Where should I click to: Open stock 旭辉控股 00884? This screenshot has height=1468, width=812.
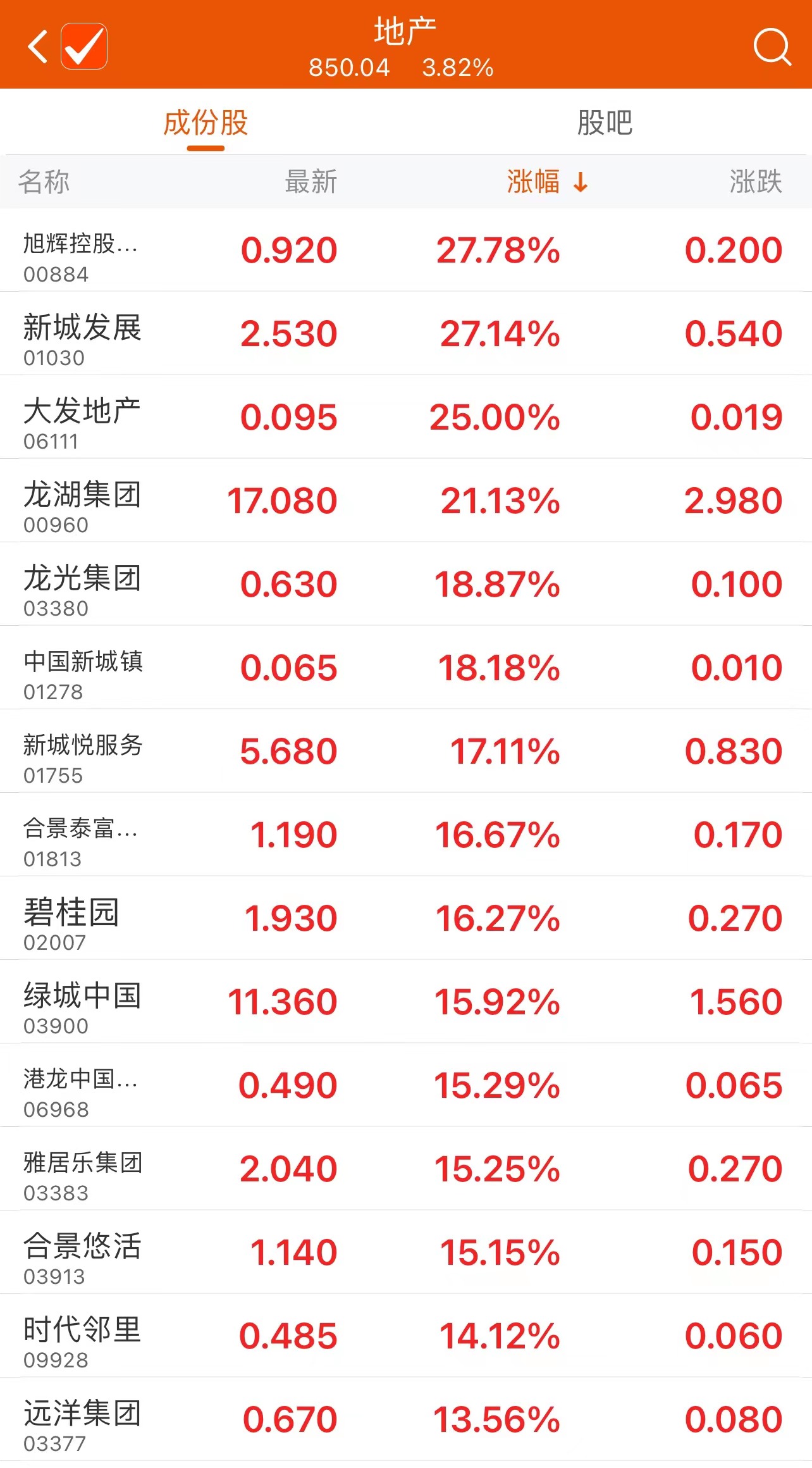pos(405,251)
